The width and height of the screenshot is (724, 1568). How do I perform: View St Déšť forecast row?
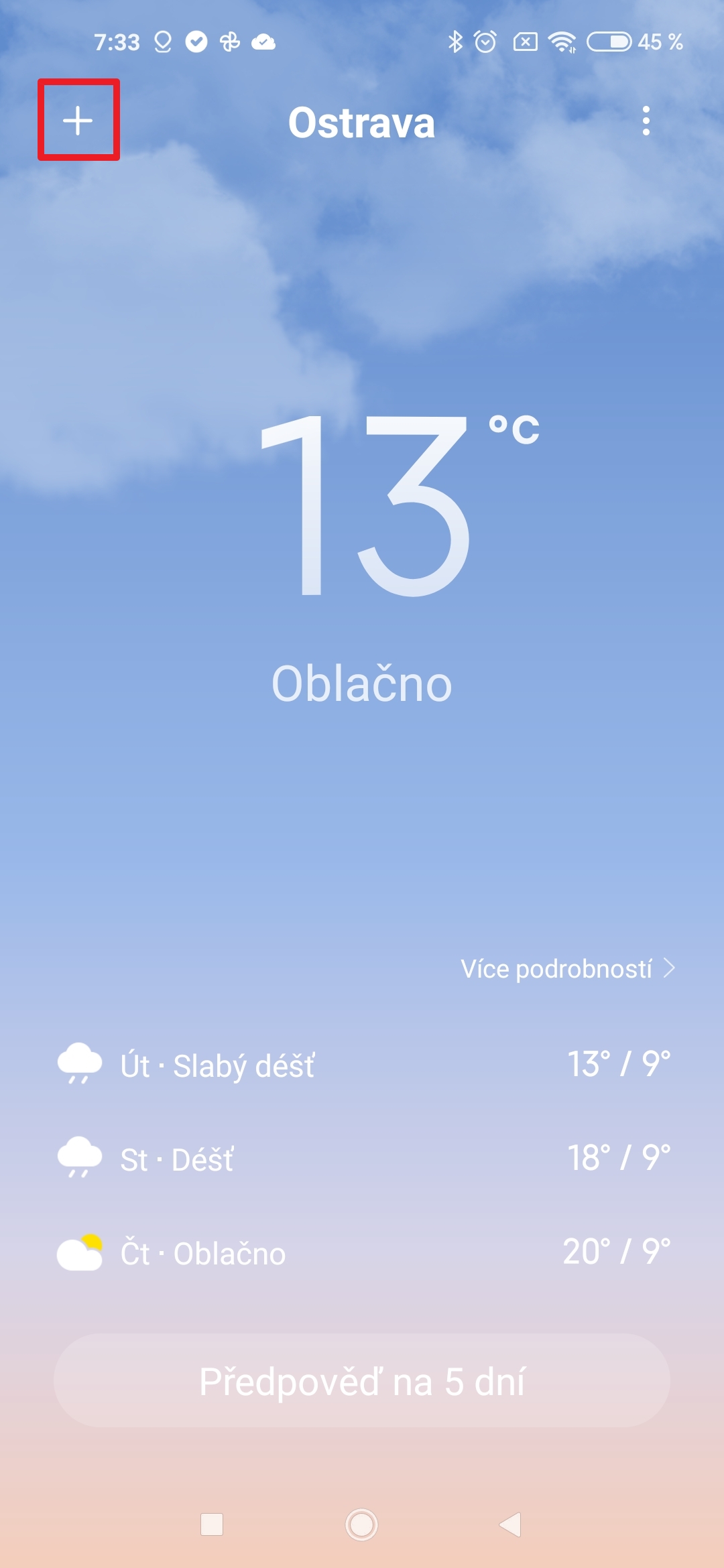click(362, 1159)
